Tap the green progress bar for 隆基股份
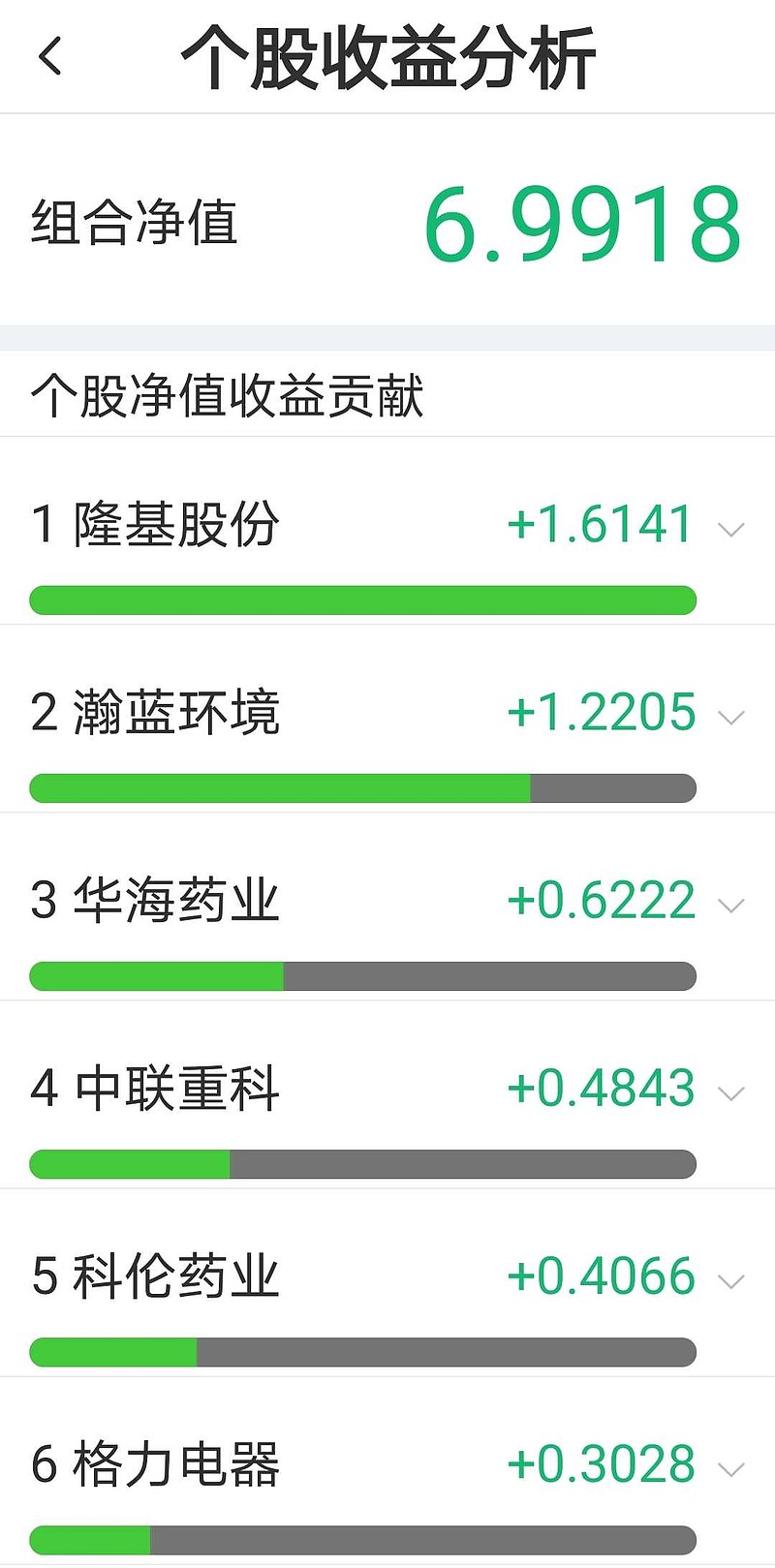Viewport: 775px width, 1568px height. click(363, 600)
